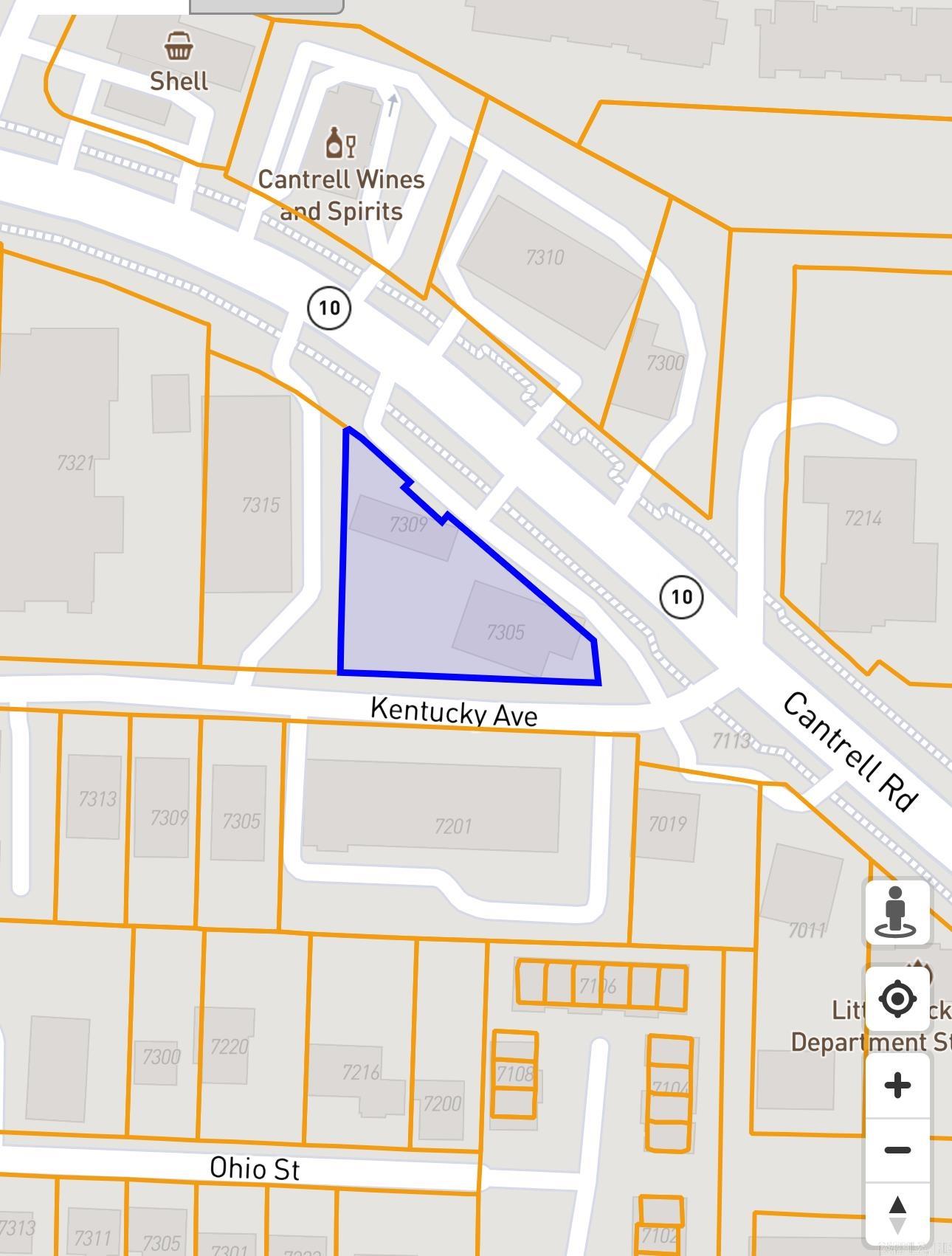Zoom in on the map

[897, 1086]
